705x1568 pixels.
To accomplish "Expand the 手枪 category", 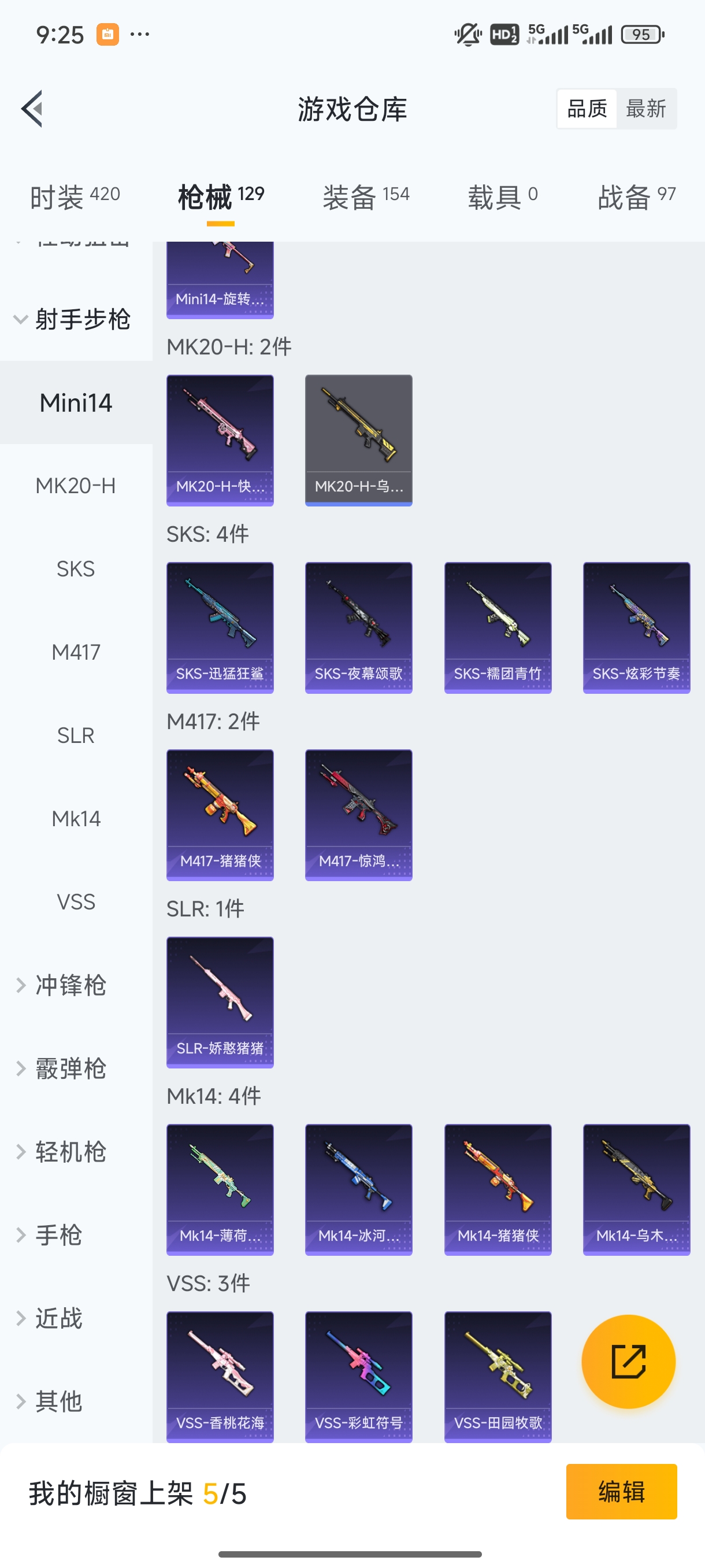I will click(58, 1234).
